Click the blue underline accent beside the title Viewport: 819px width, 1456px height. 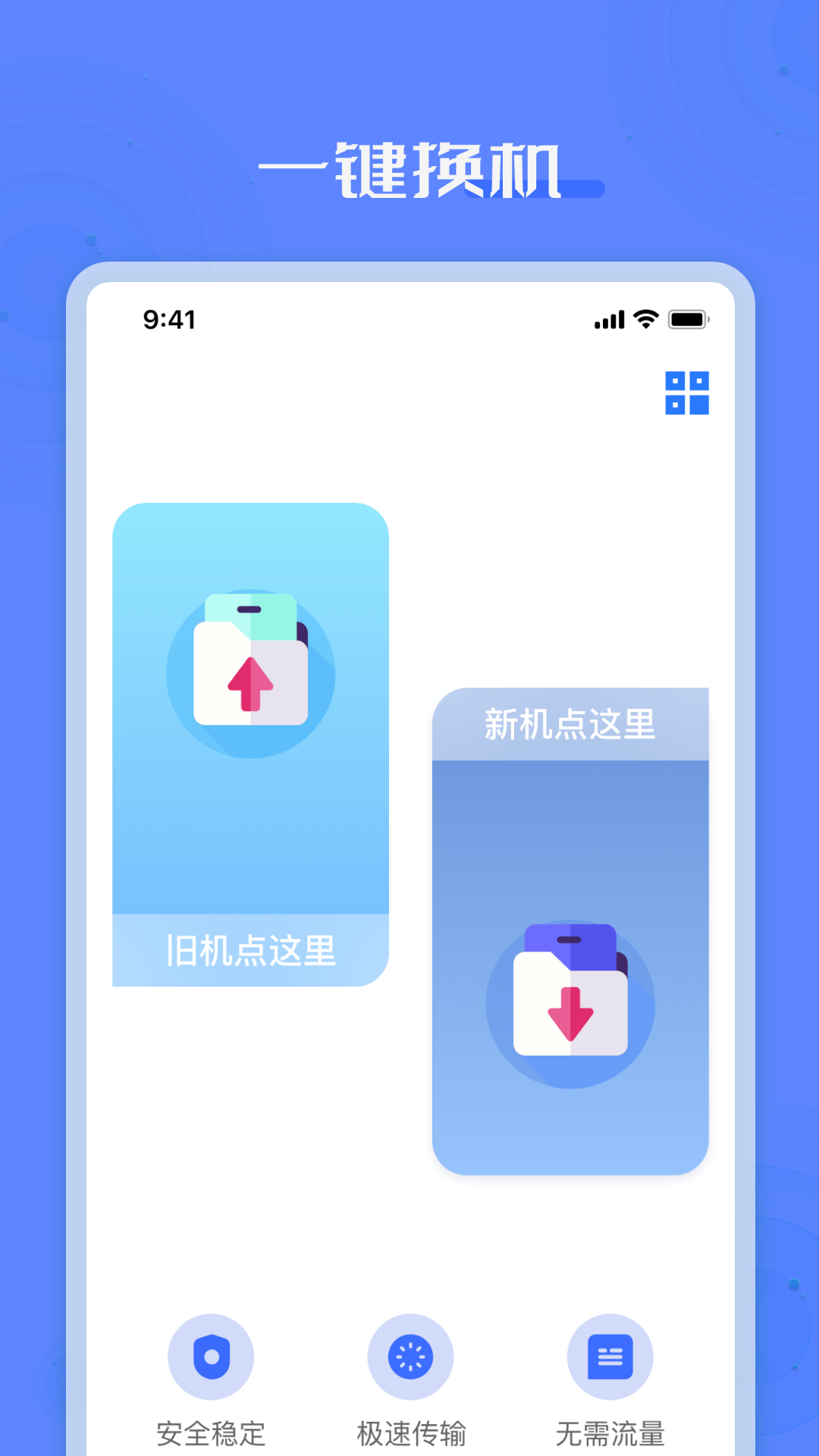pyautogui.click(x=584, y=190)
